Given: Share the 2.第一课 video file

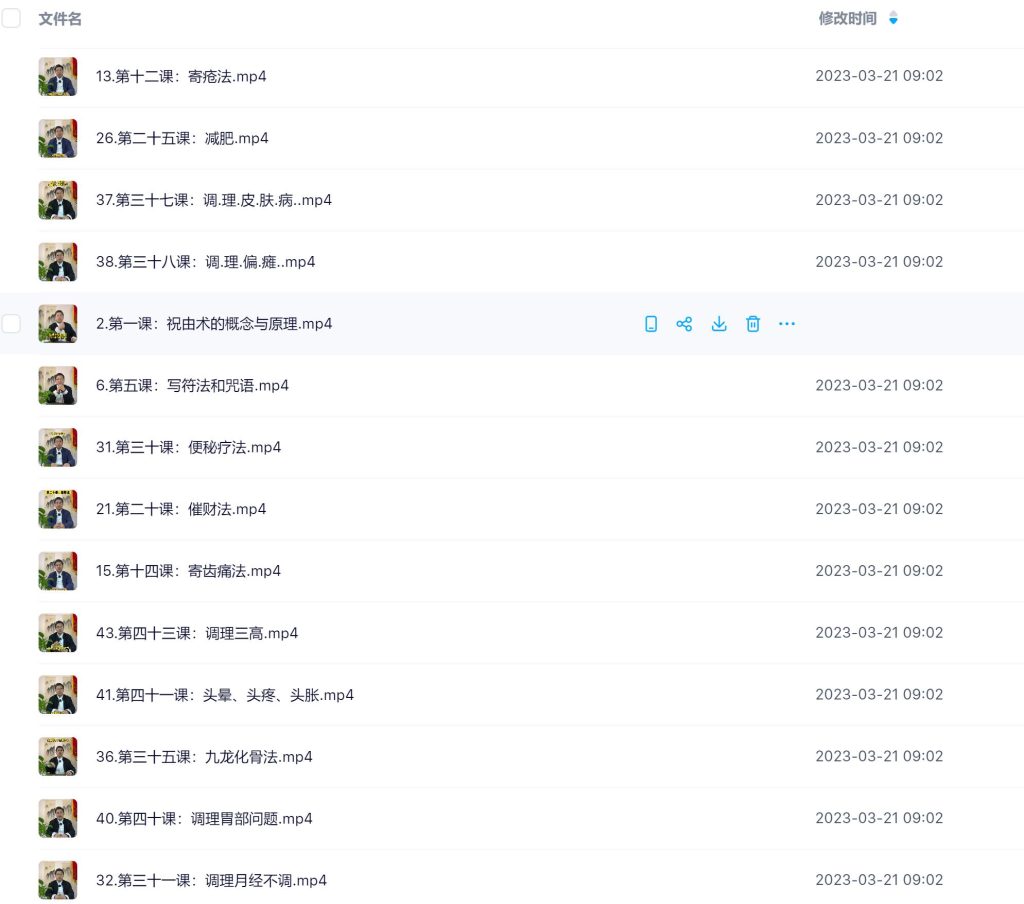Looking at the screenshot, I should tap(684, 323).
